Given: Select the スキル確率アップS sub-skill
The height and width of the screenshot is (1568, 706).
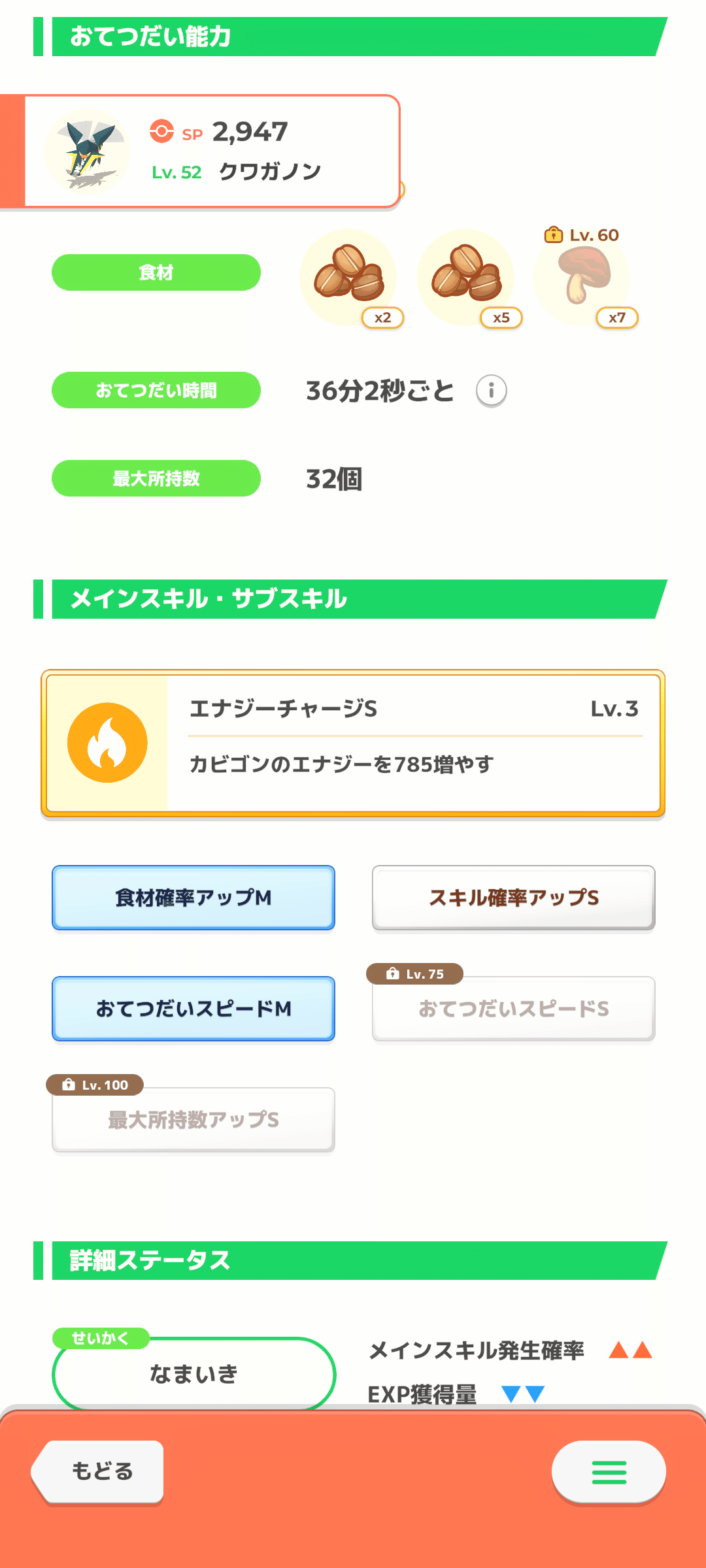Looking at the screenshot, I should (513, 898).
